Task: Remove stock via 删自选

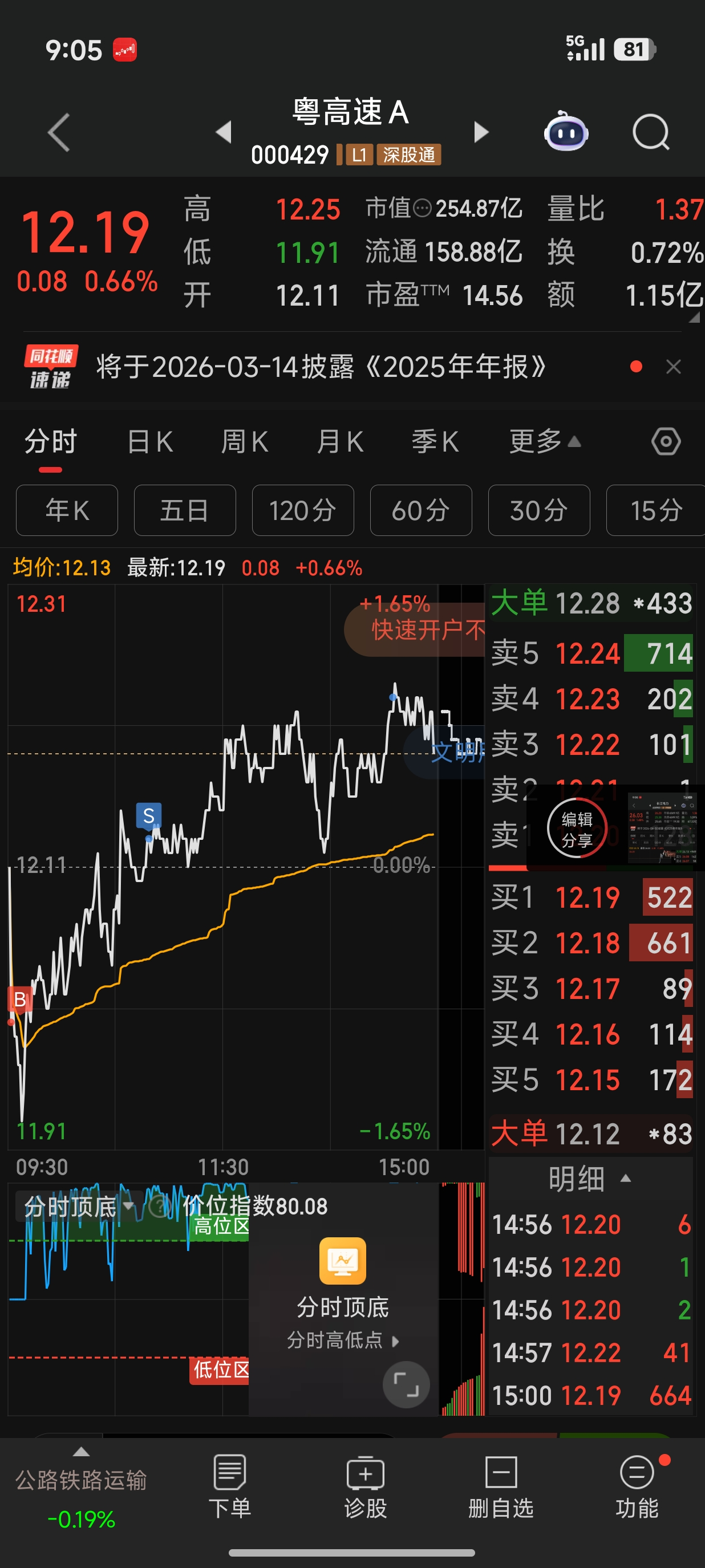Action: click(x=501, y=1486)
